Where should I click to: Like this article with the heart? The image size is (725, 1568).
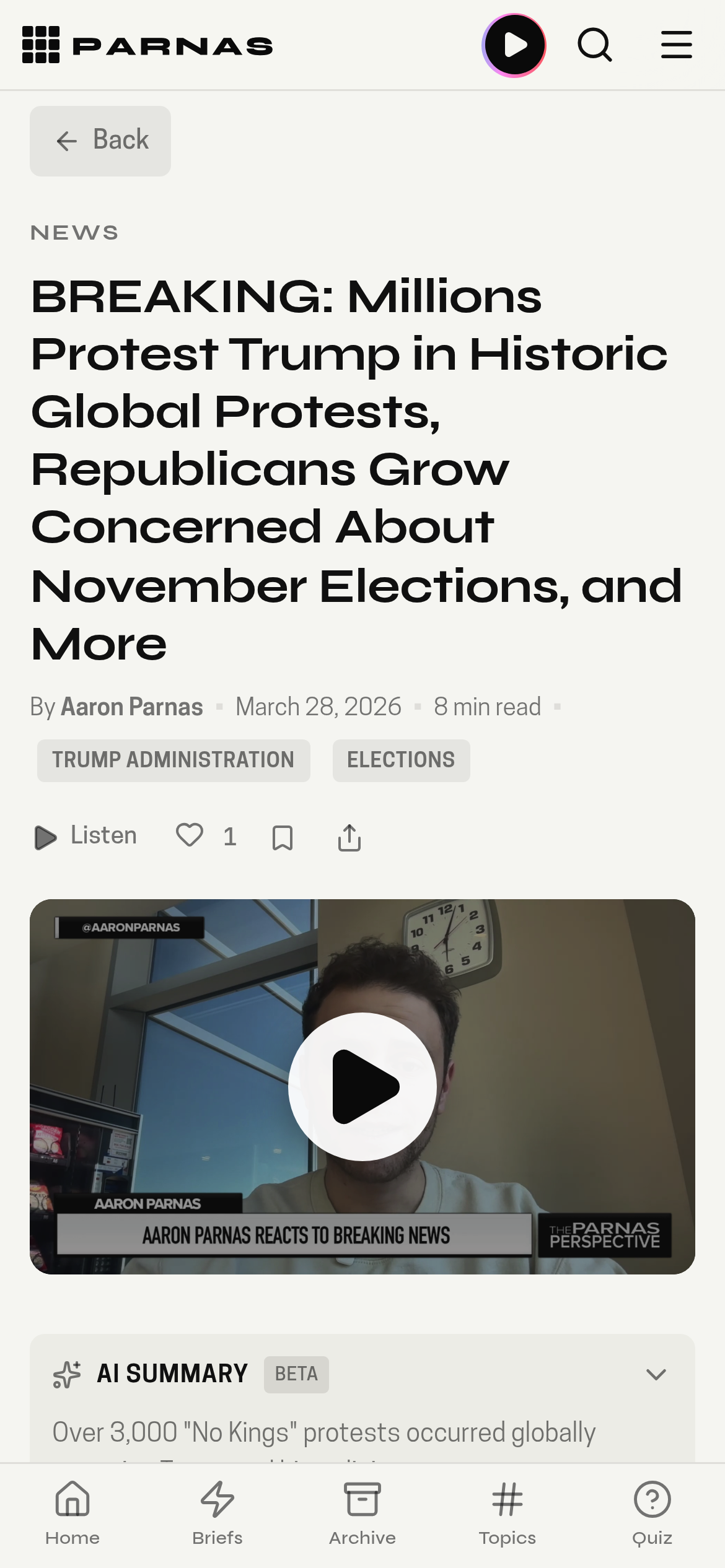(190, 835)
